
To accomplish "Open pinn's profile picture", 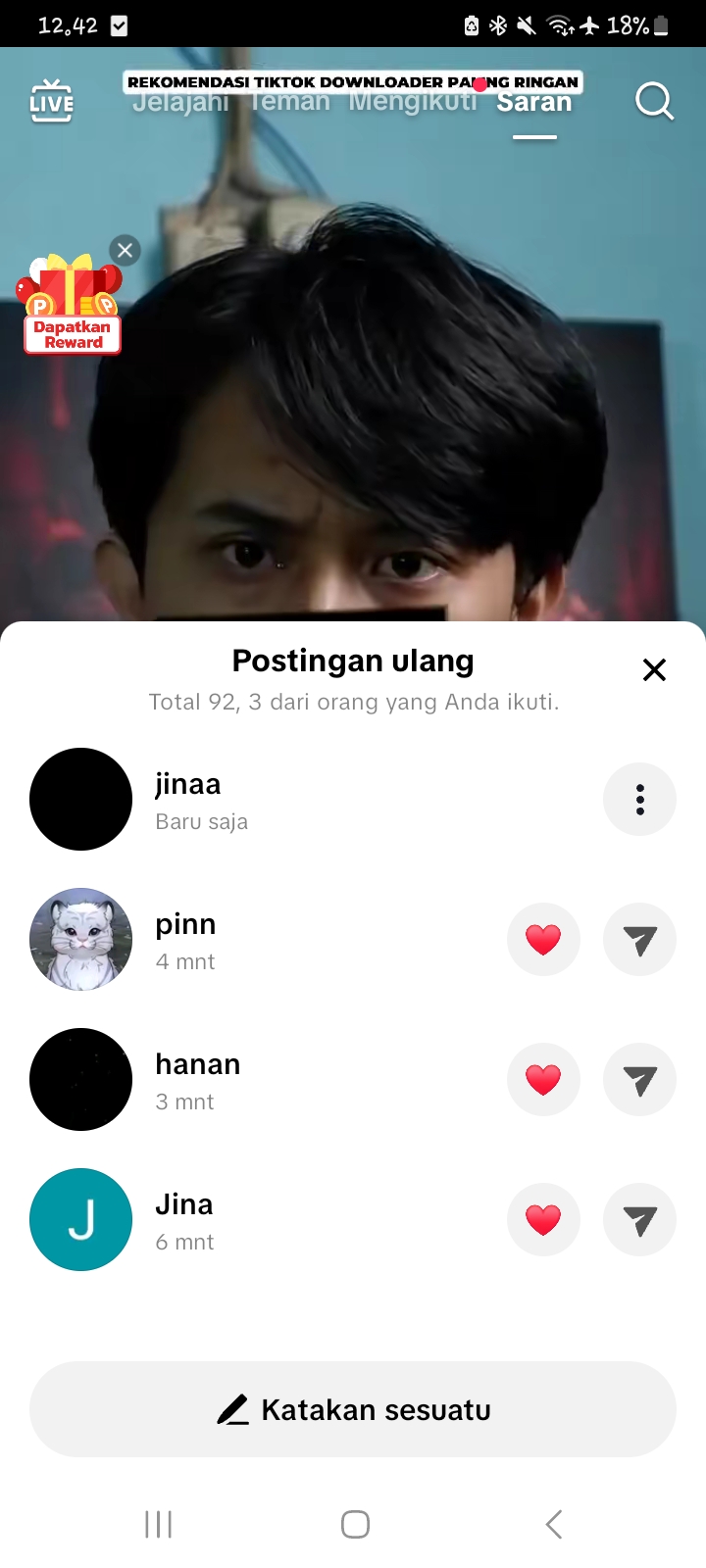I will coord(81,940).
